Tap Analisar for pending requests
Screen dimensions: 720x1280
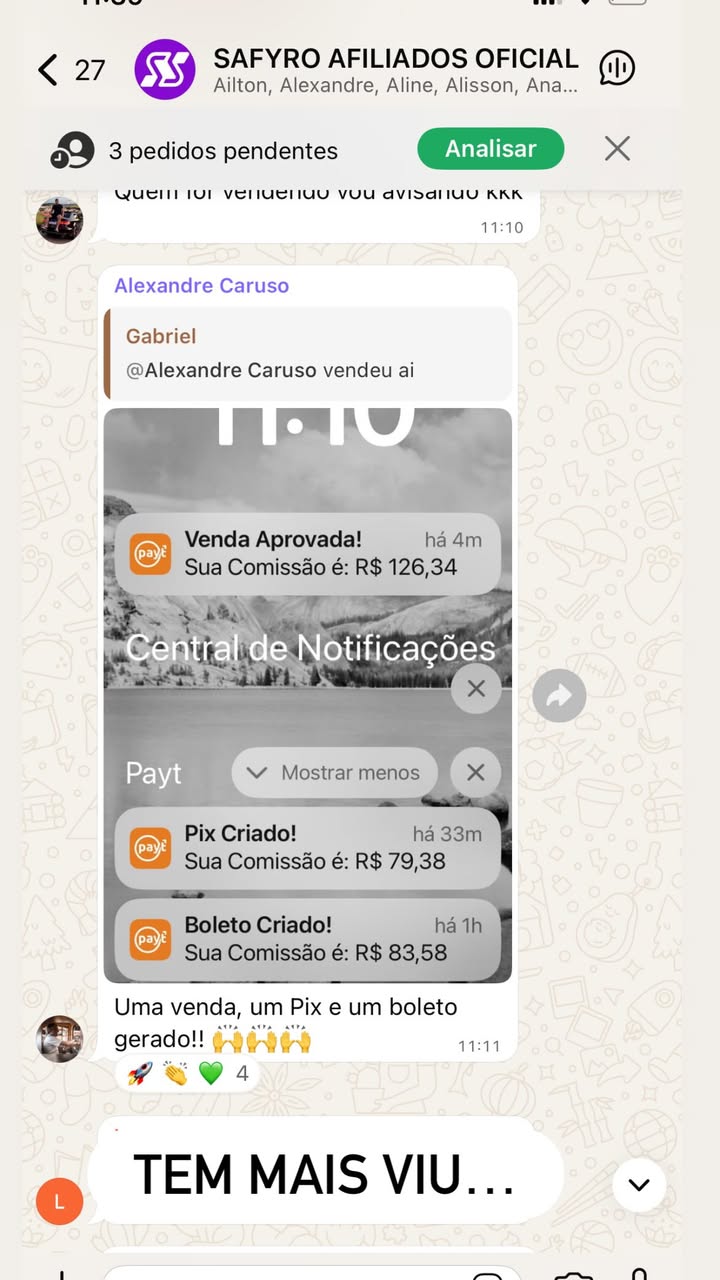[490, 149]
